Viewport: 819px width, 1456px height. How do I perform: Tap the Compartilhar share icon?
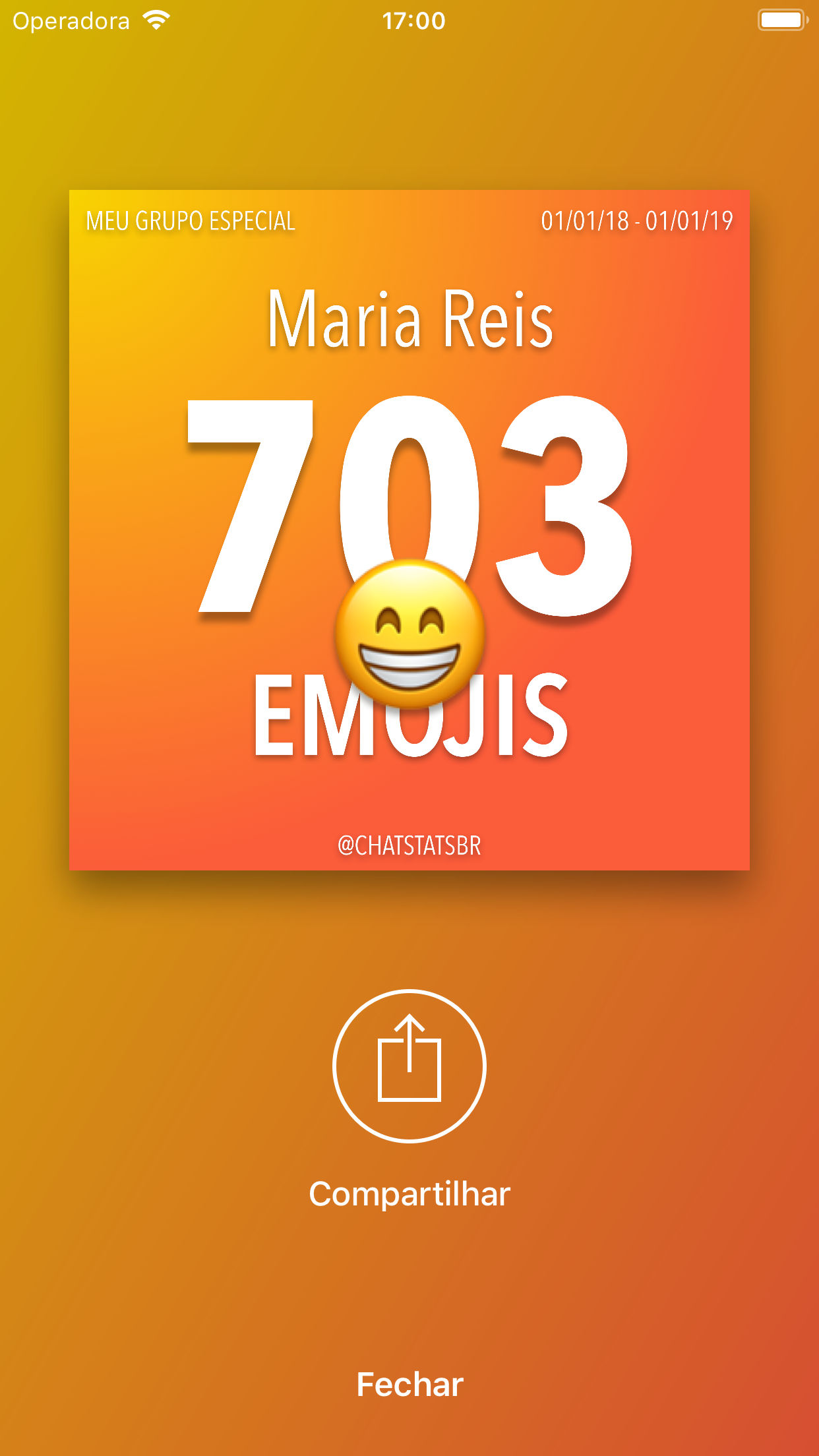click(x=409, y=1066)
